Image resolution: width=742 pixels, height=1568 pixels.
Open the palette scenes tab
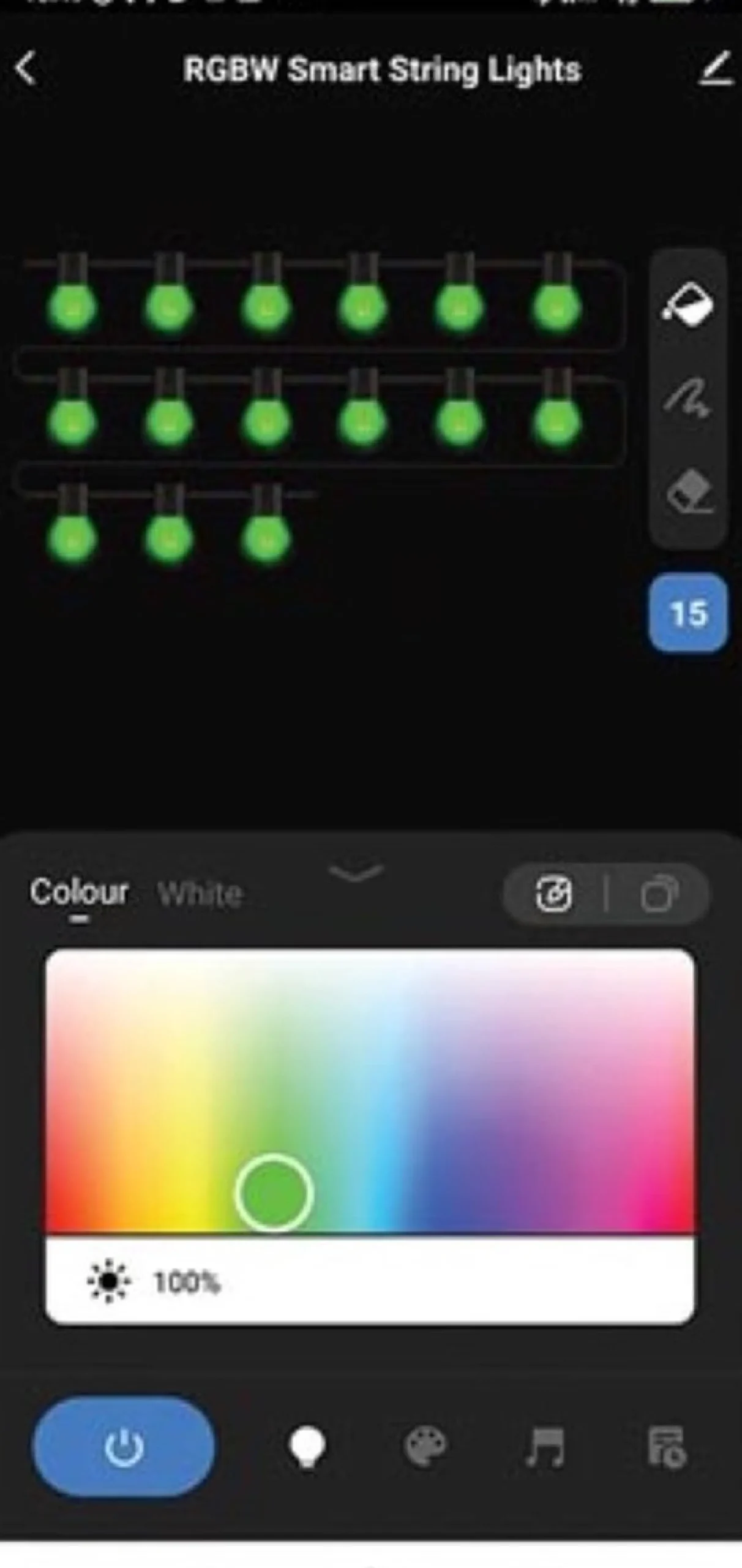[x=425, y=1448]
